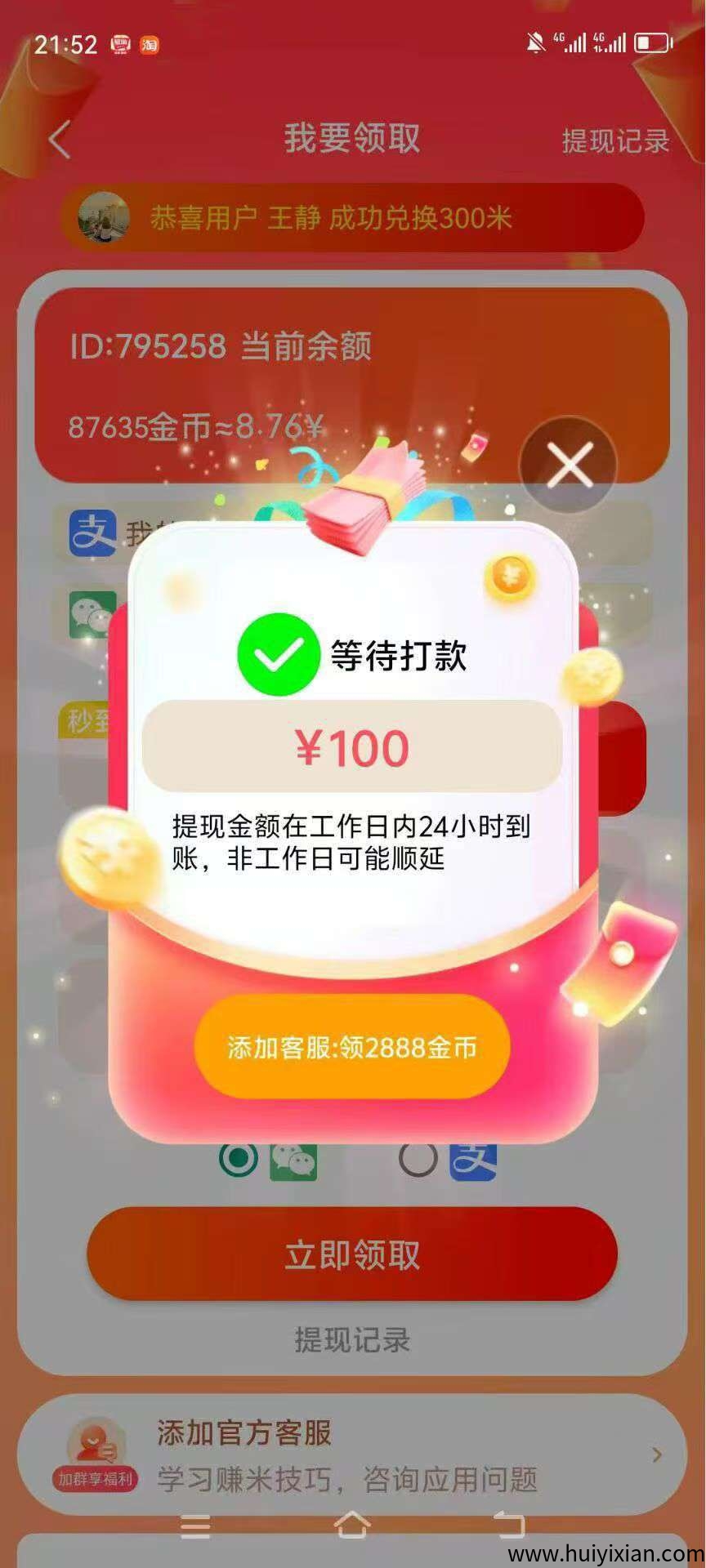The width and height of the screenshot is (706, 1568).
Task: Select WeChat payout radio option
Action: [x=239, y=1157]
